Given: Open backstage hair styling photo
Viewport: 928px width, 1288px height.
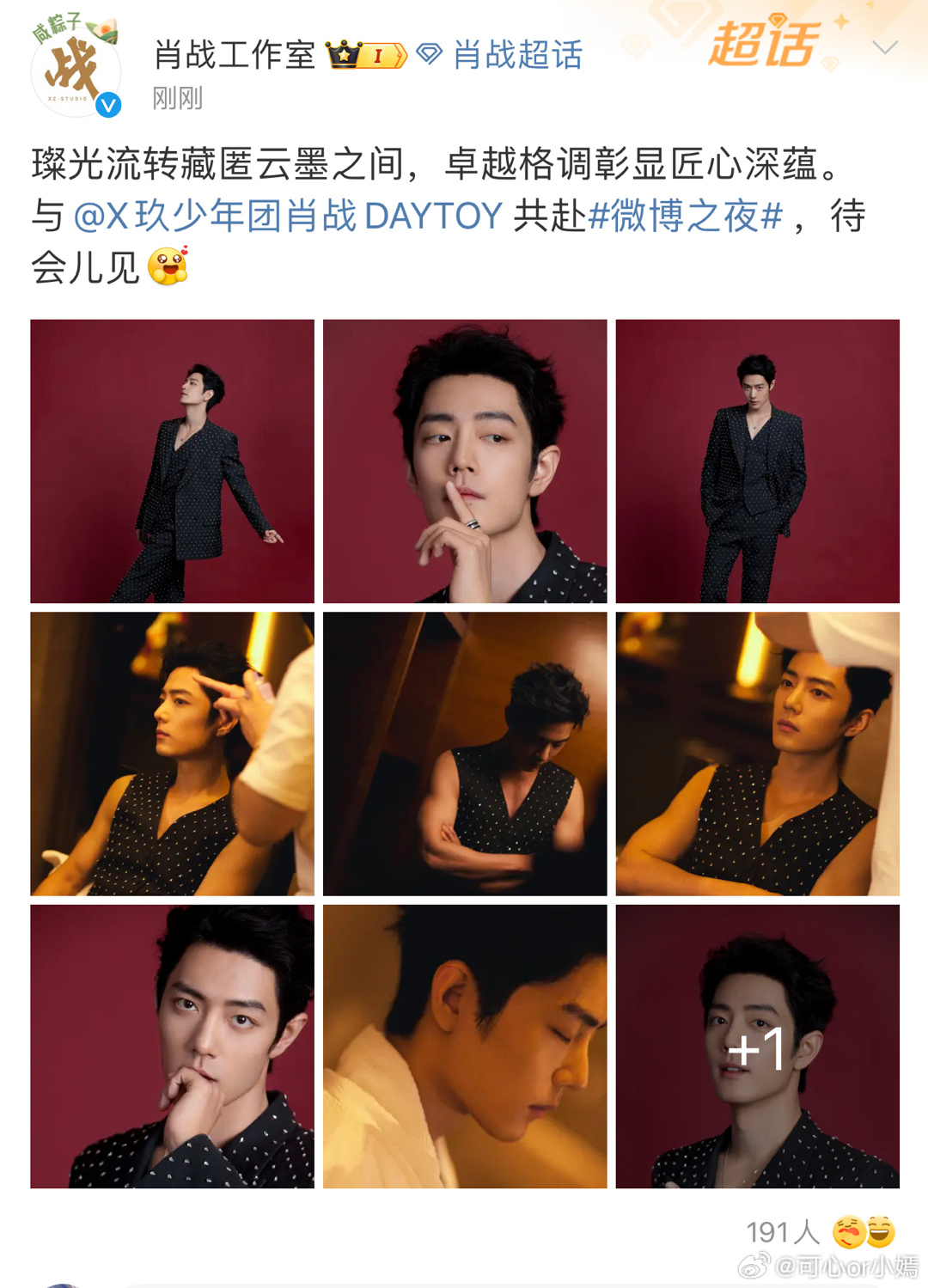Looking at the screenshot, I should (172, 754).
